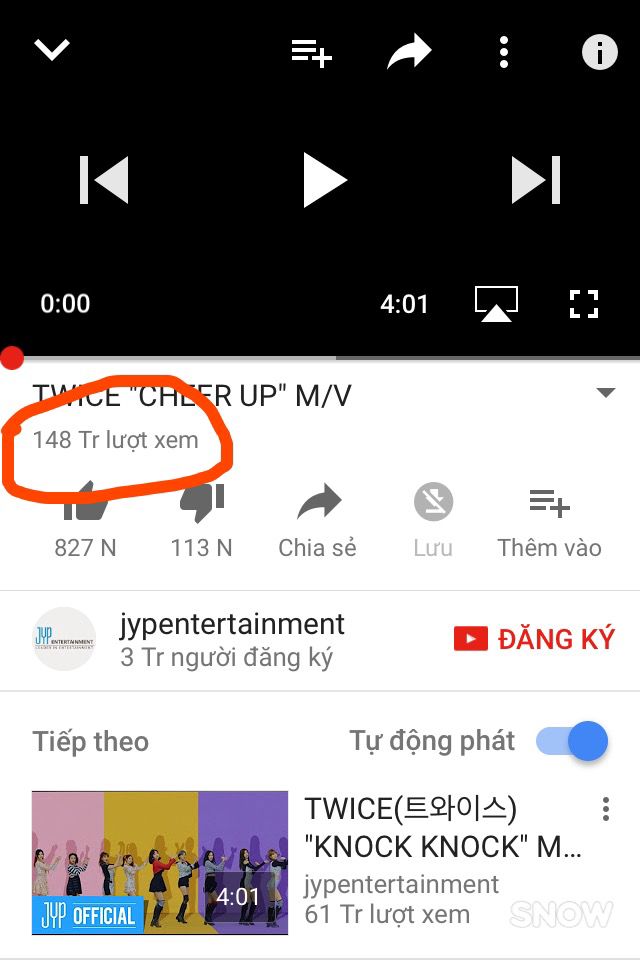Tap the Lưu save button

click(x=433, y=520)
